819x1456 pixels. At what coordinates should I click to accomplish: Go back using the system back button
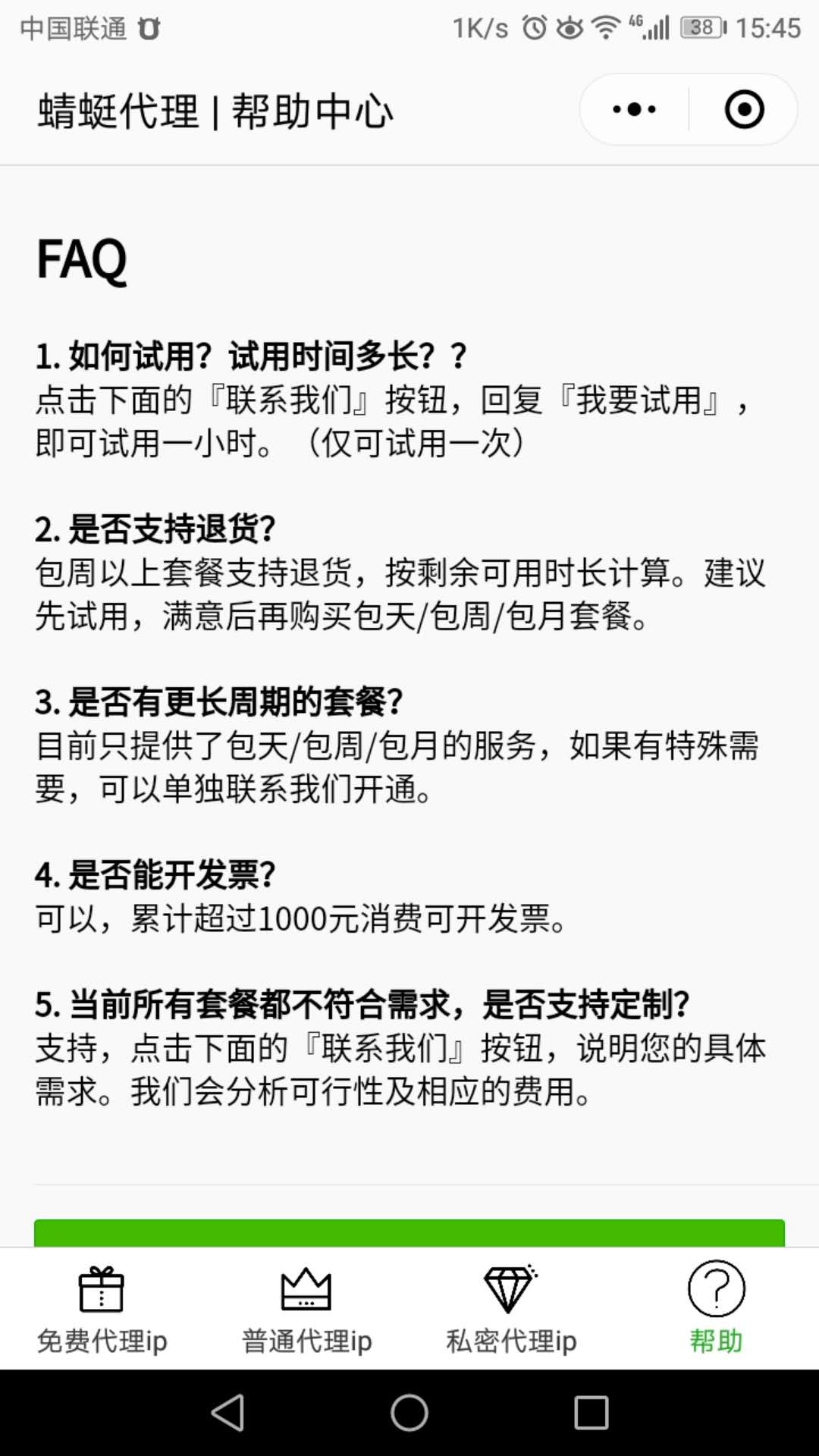(227, 1413)
